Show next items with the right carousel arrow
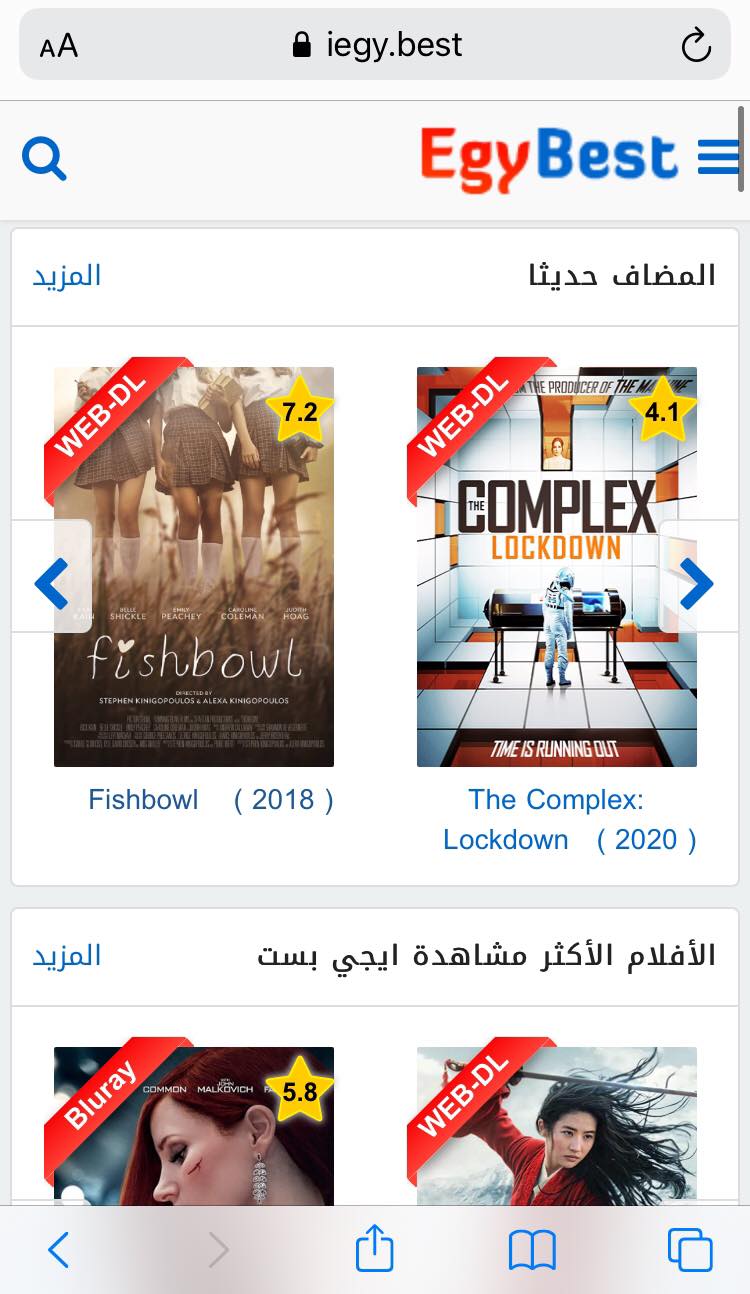Image resolution: width=750 pixels, height=1294 pixels. pyautogui.click(x=697, y=583)
